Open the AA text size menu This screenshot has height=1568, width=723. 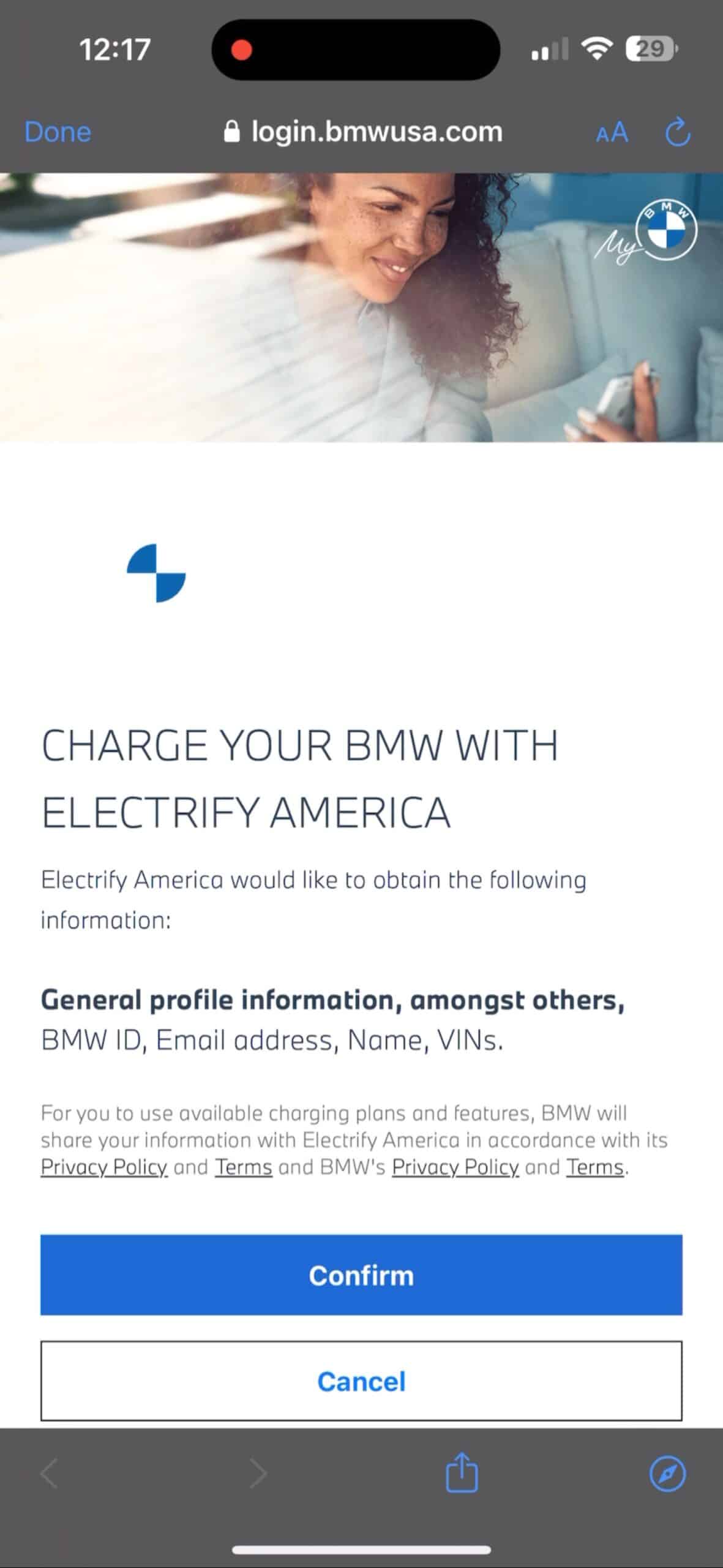612,132
